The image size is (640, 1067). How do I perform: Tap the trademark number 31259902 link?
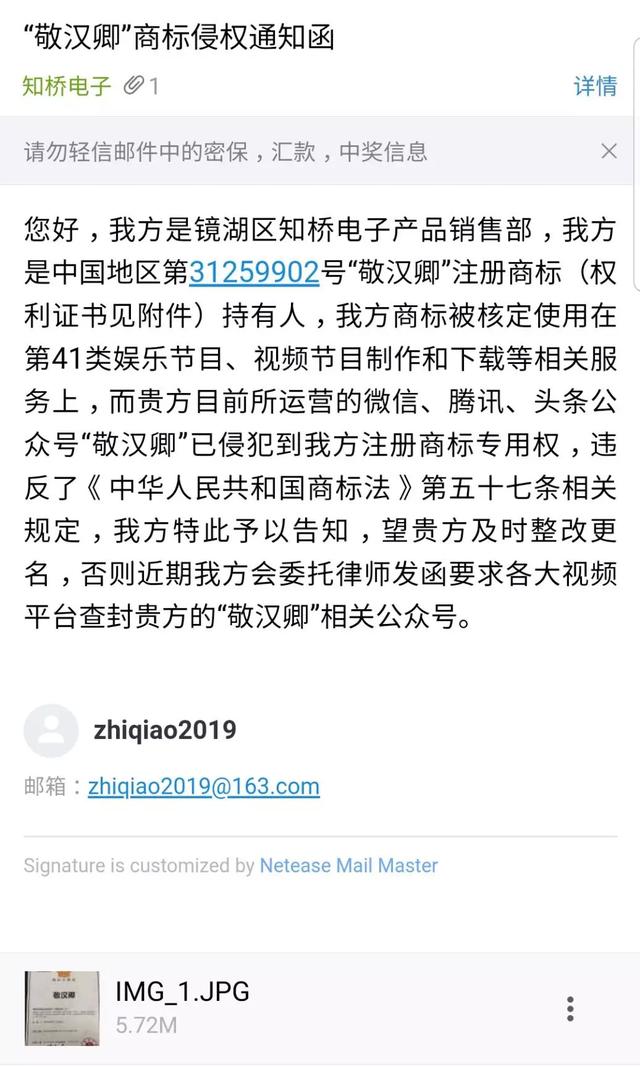(x=254, y=273)
